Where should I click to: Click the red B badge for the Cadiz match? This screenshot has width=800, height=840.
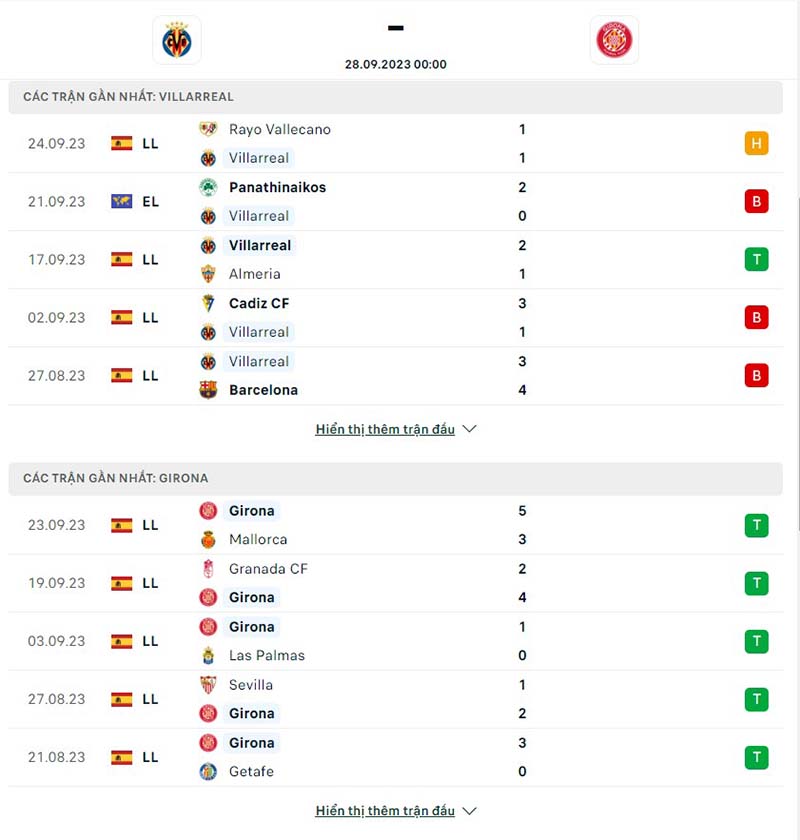pyautogui.click(x=757, y=316)
